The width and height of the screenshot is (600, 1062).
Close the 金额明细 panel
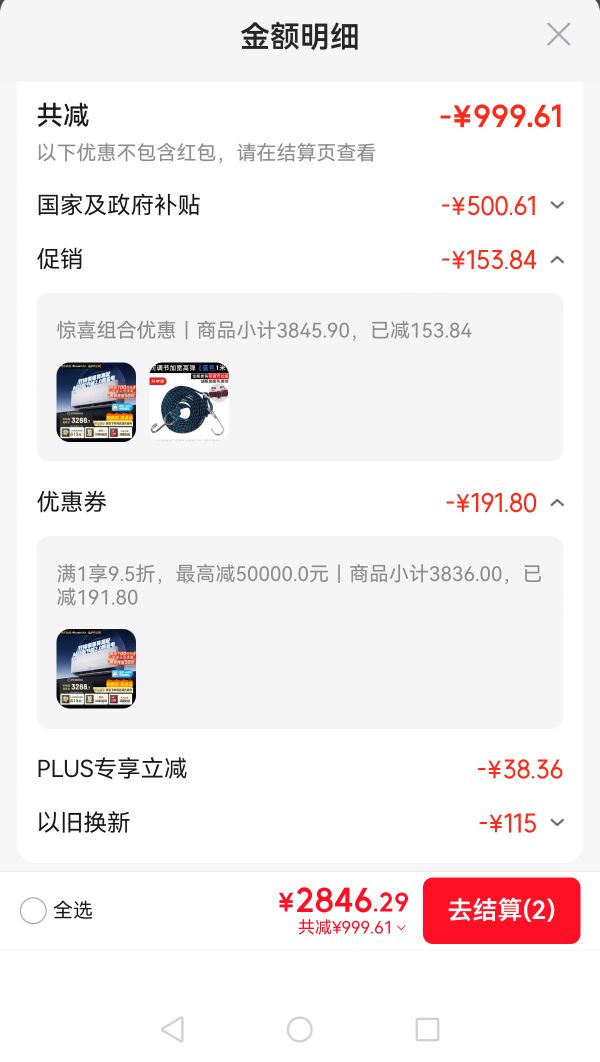coord(559,35)
